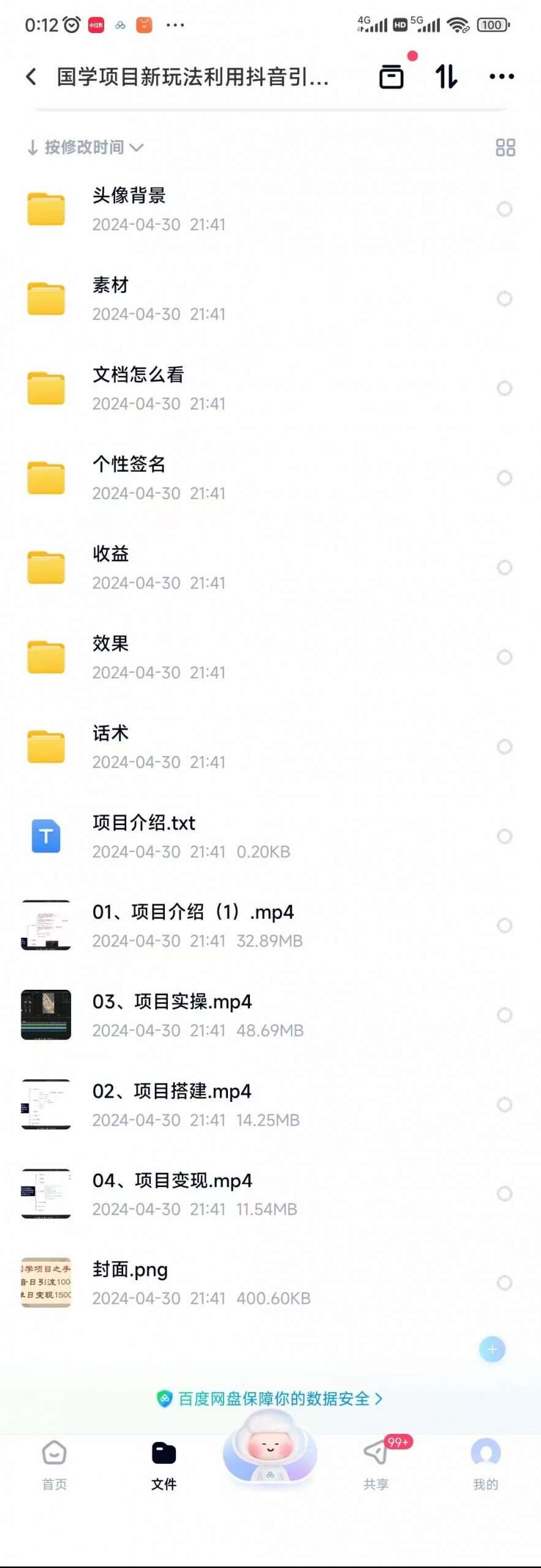The width and height of the screenshot is (541, 1568).
Task: Open the archive box icon with red dot
Action: click(x=392, y=77)
